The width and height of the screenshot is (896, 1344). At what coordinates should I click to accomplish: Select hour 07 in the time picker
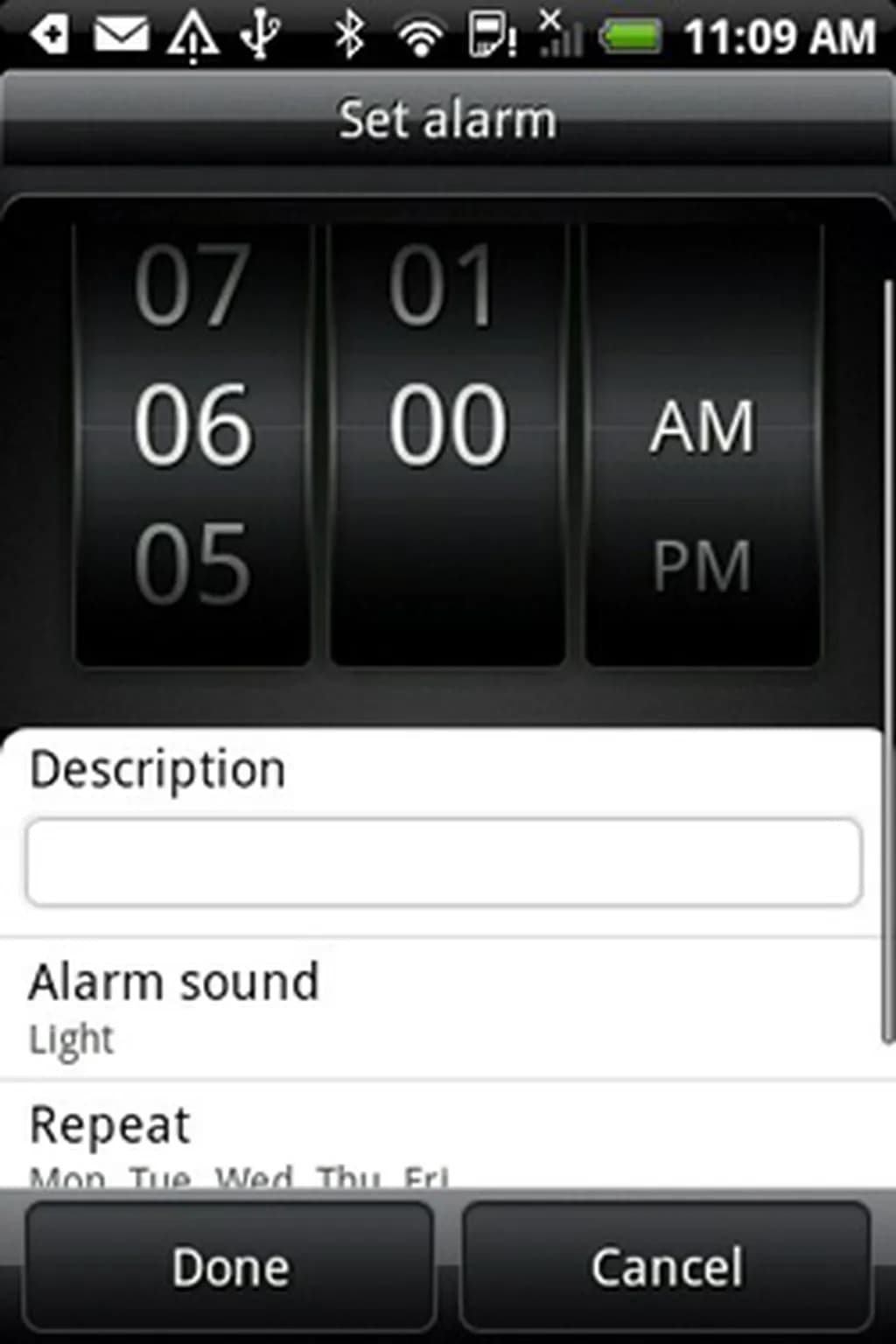192,285
